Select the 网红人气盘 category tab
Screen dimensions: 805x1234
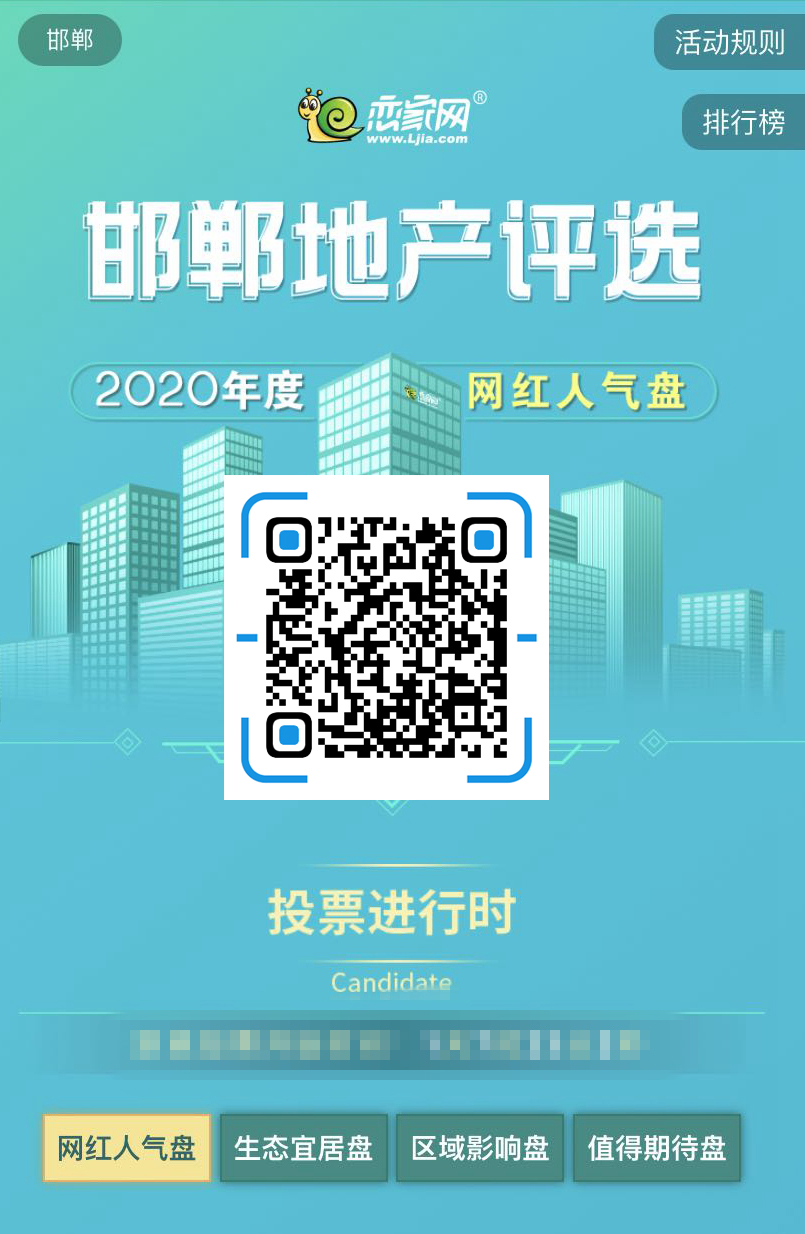(127, 1148)
